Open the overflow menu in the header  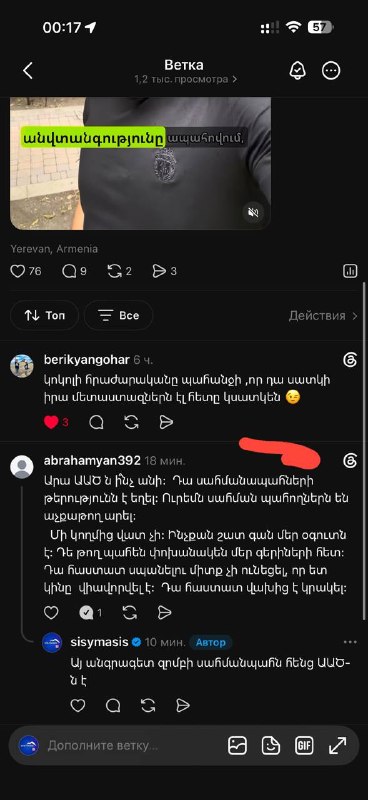pyautogui.click(x=331, y=71)
